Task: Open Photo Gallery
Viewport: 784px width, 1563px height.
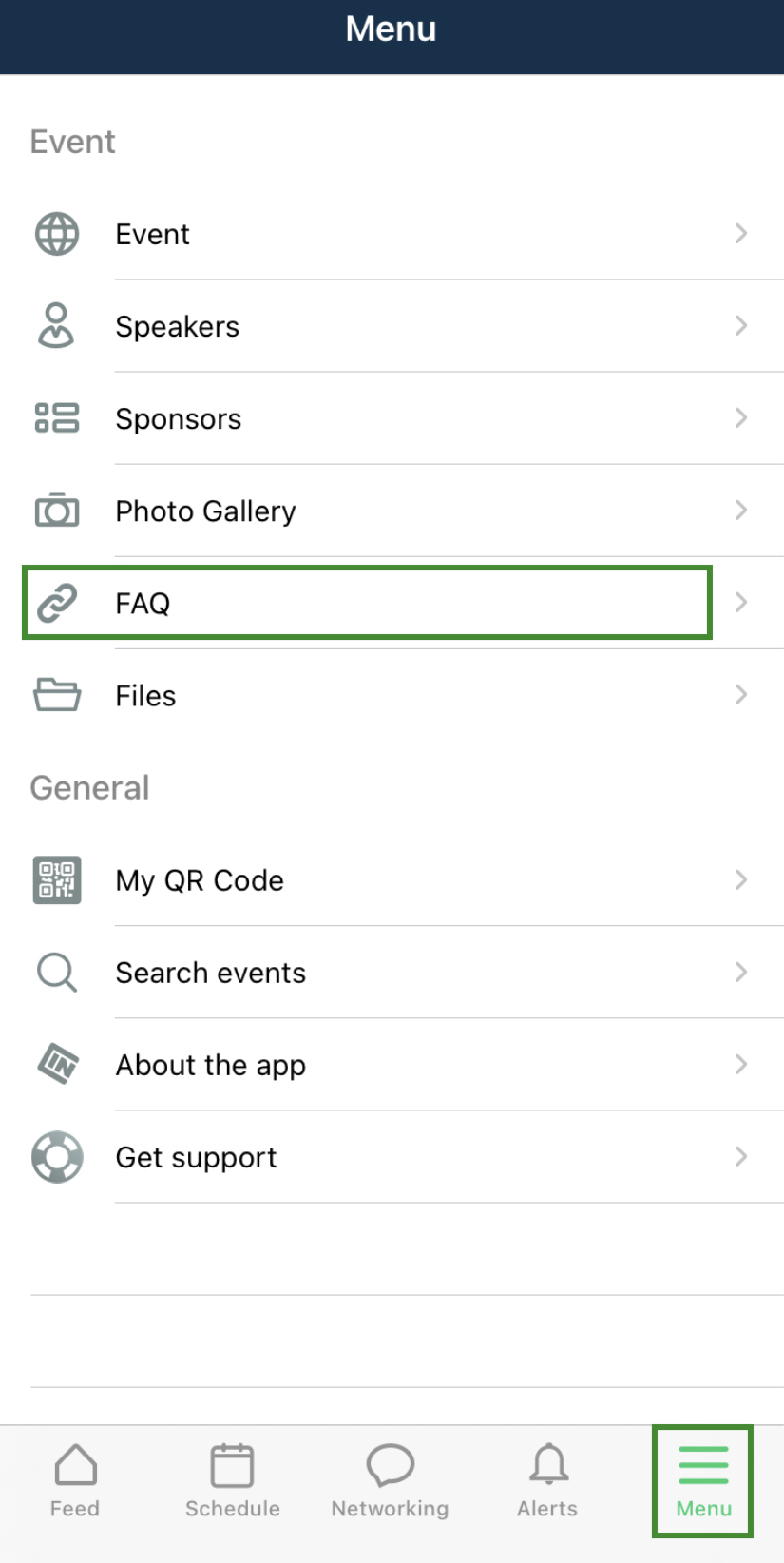Action: click(392, 511)
